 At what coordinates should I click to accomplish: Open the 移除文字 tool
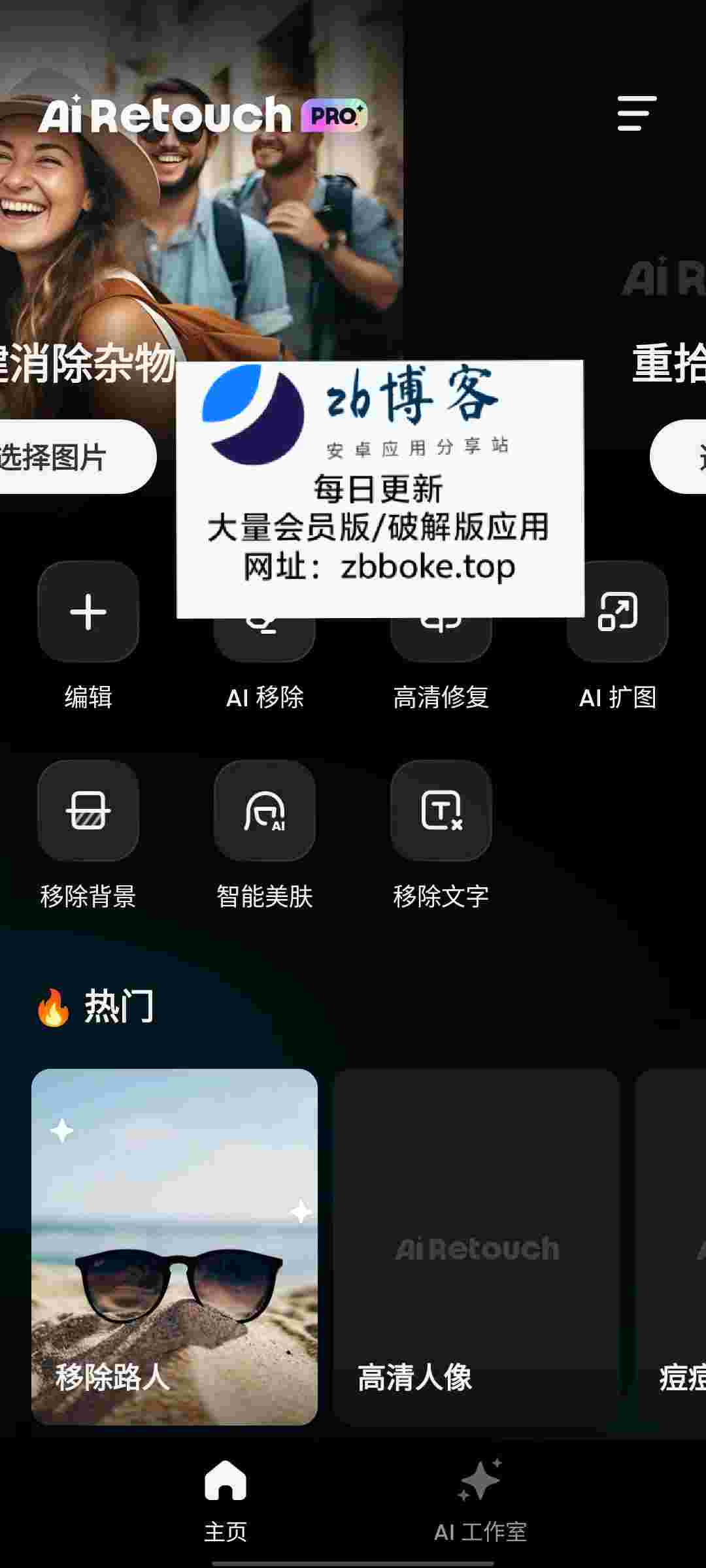[x=441, y=810]
